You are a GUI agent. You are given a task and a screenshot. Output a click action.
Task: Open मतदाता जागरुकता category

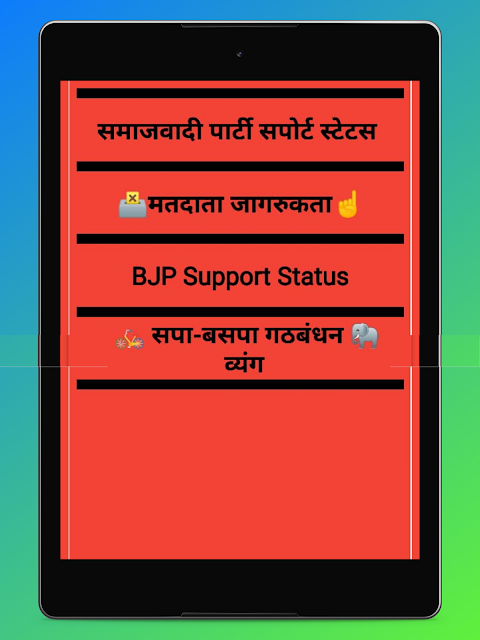click(x=240, y=203)
